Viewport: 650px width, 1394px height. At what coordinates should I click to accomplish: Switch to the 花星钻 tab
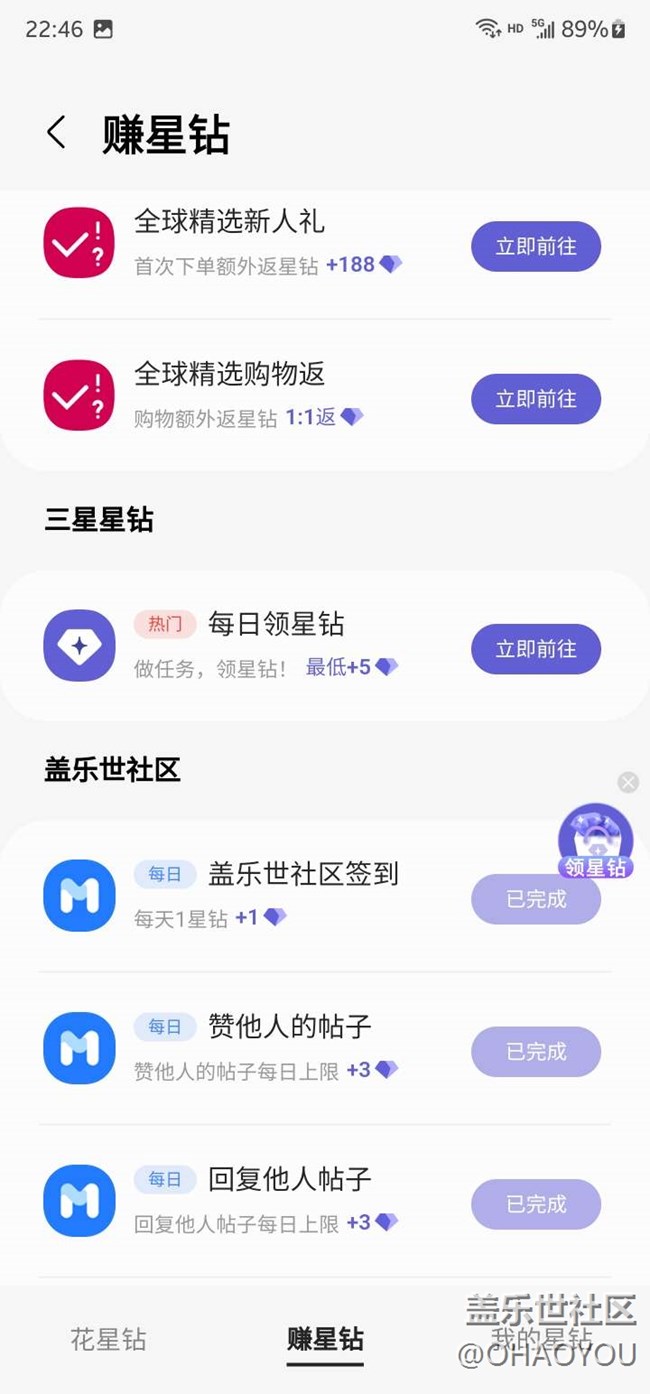(108, 1339)
